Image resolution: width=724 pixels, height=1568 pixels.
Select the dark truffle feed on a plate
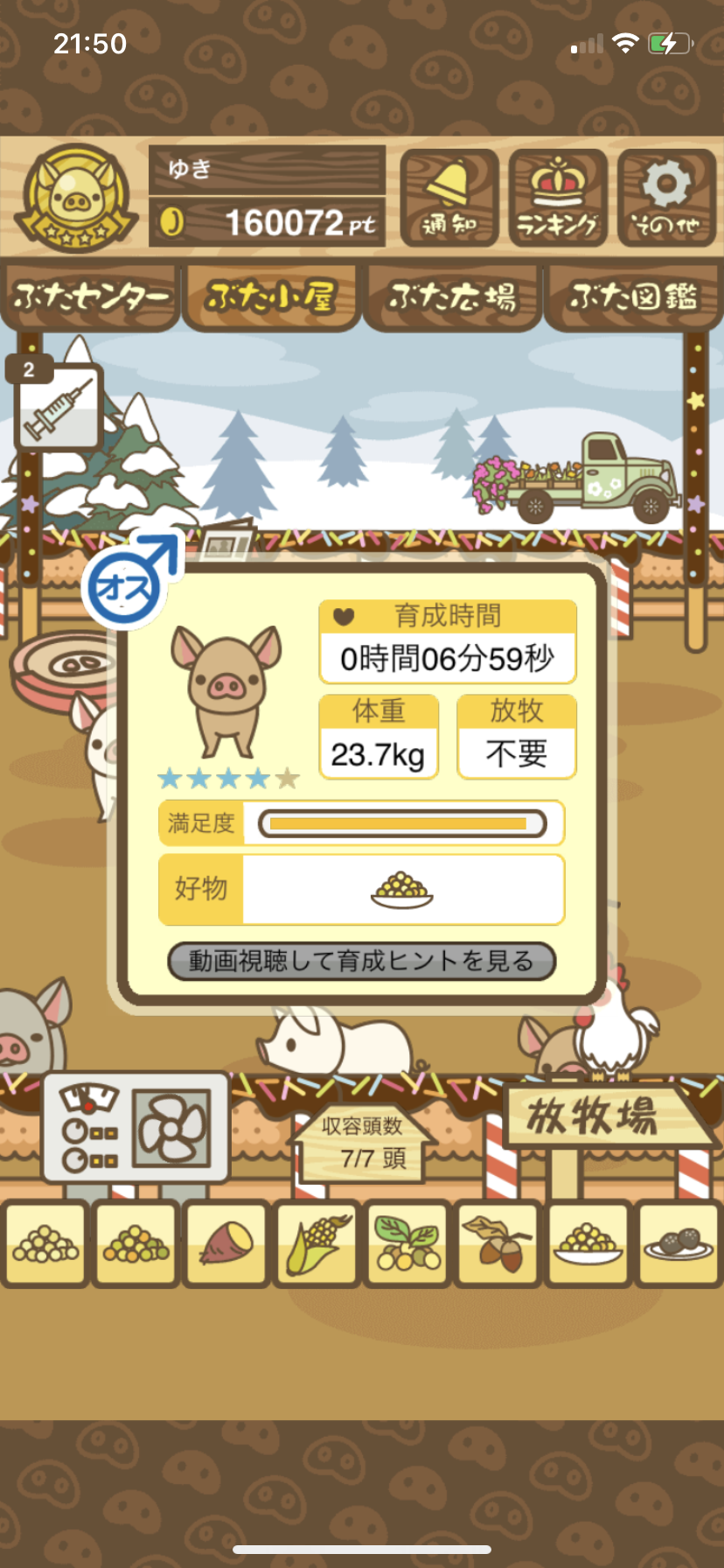(x=679, y=1243)
